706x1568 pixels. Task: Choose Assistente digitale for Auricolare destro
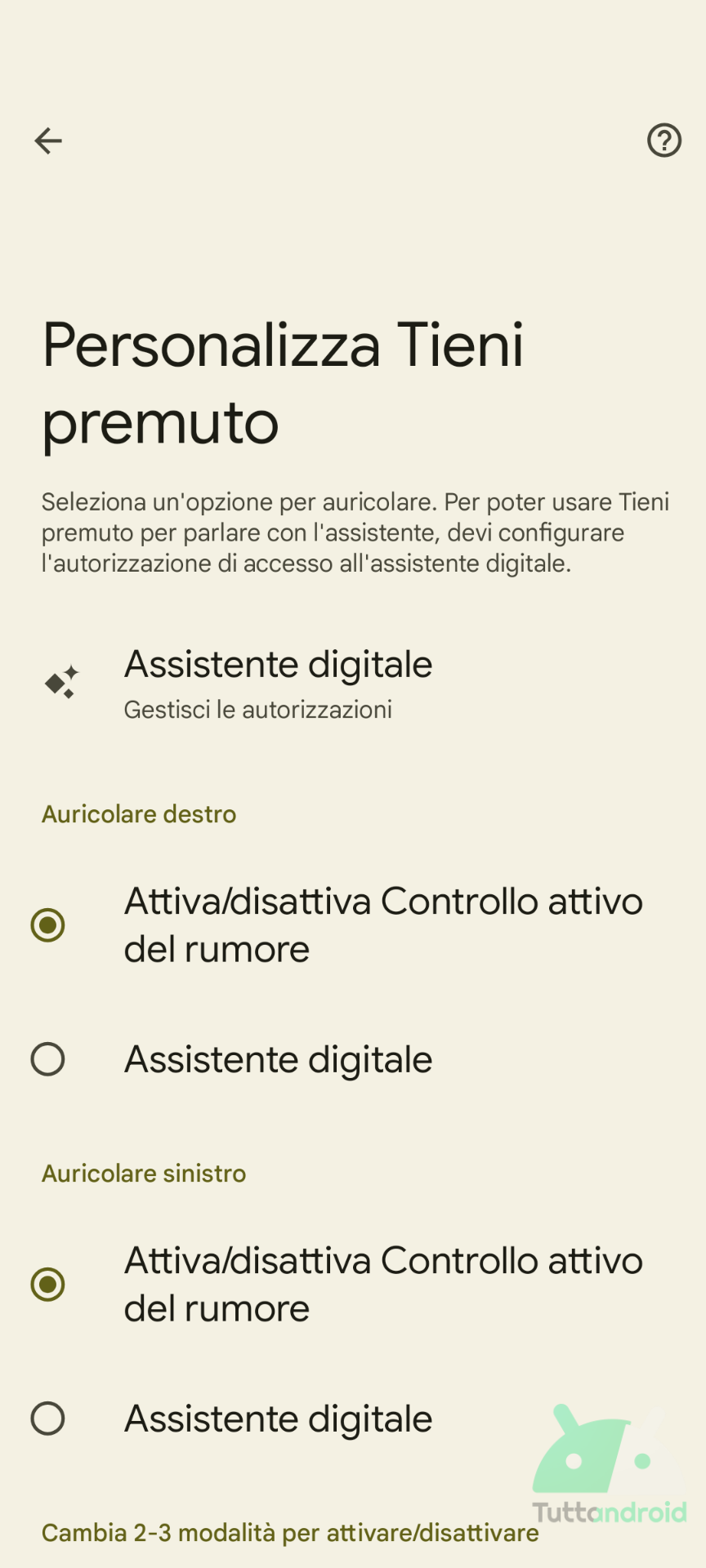click(48, 1059)
